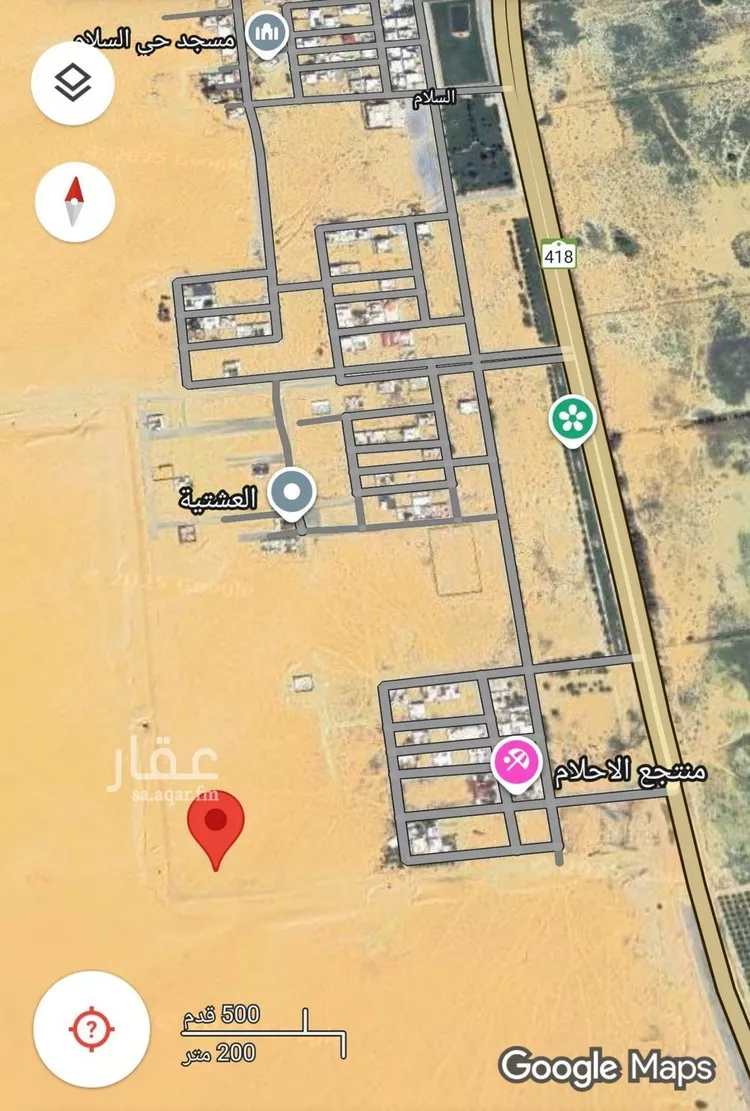
Task: Center map on my current location
Action: coord(92,1028)
